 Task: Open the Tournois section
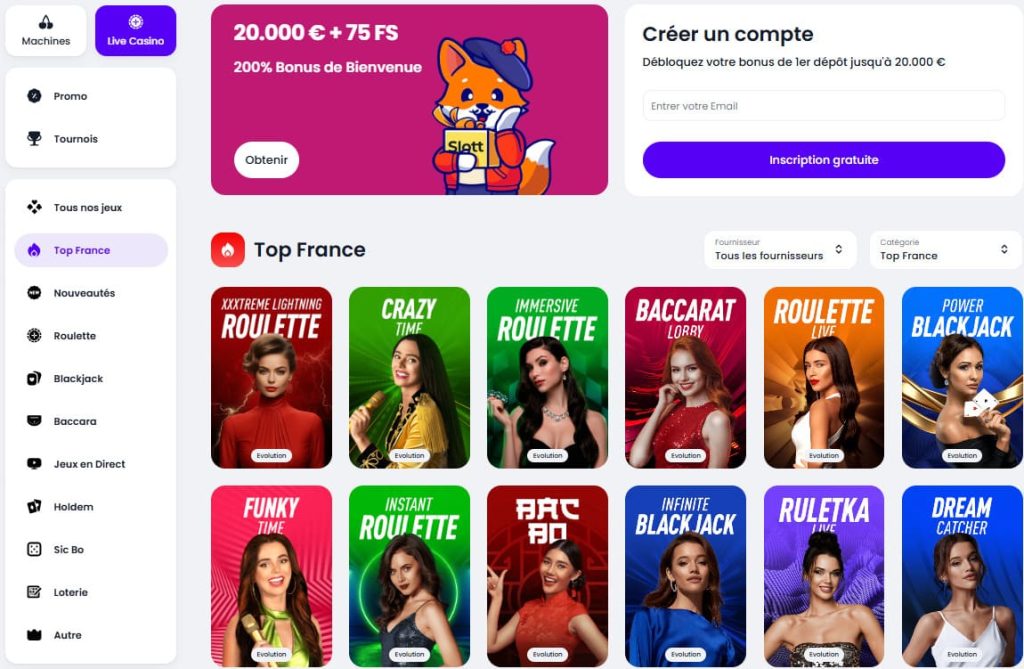click(x=75, y=139)
